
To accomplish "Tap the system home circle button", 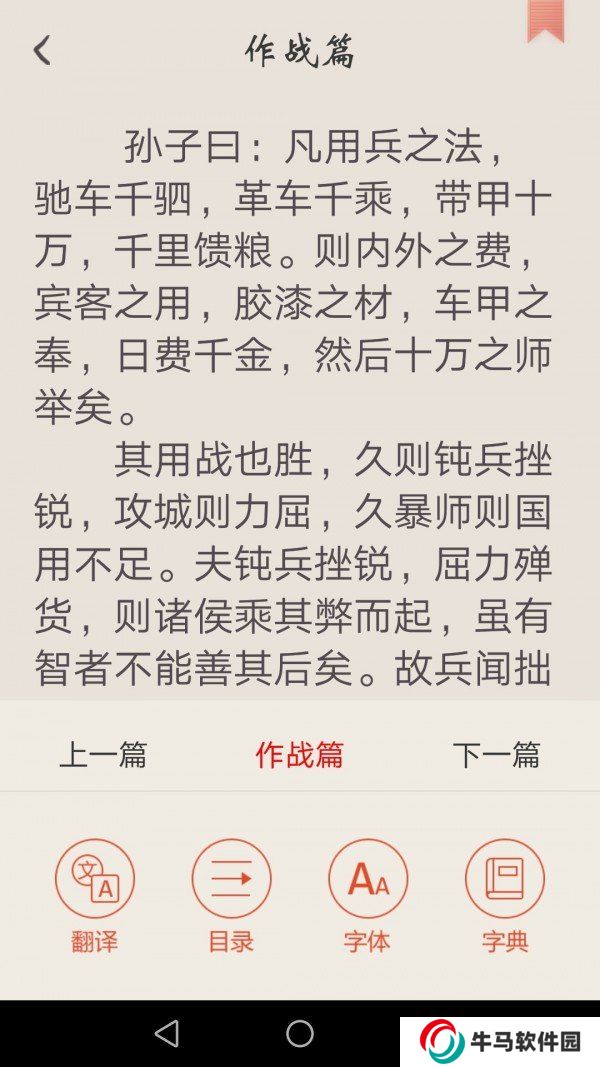I will pos(300,1033).
